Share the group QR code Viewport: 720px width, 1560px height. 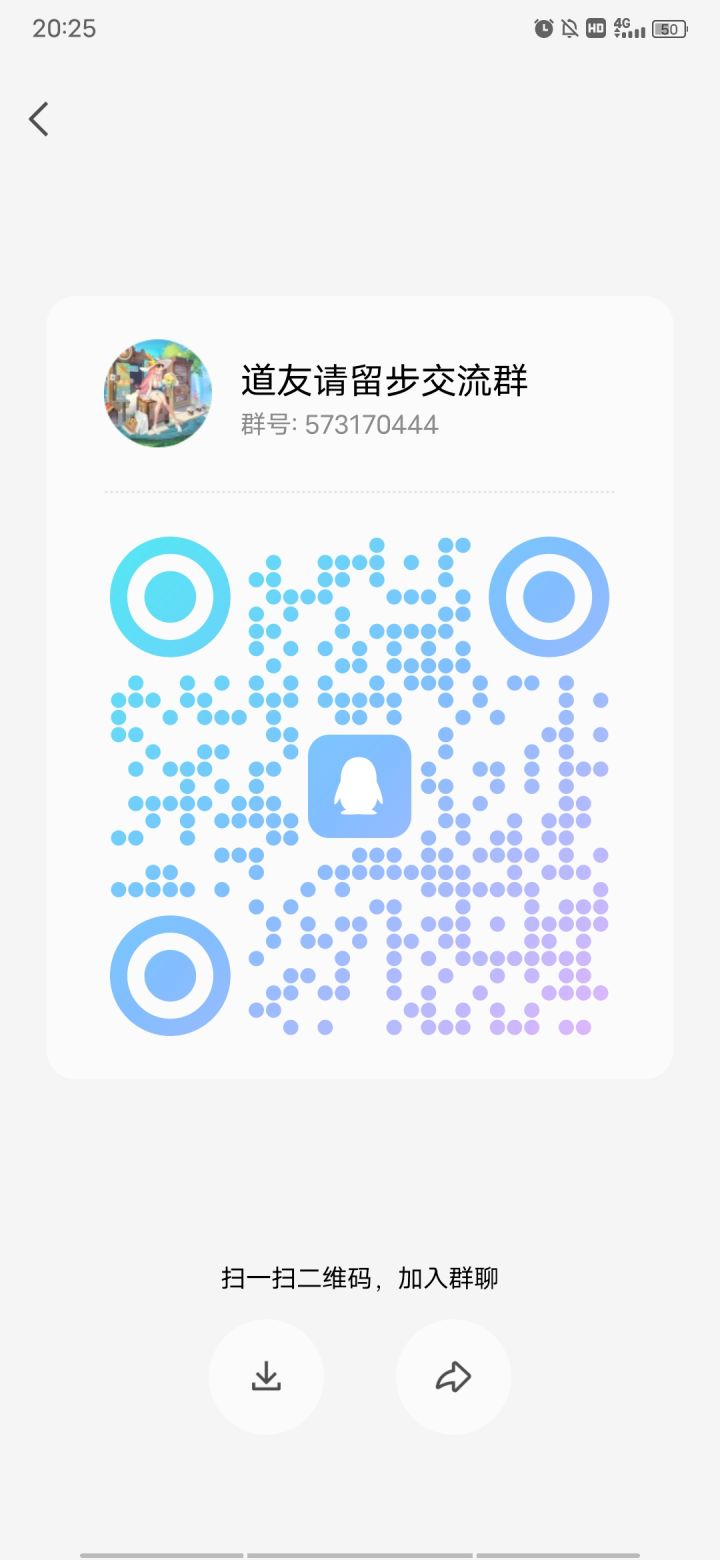tap(453, 1377)
